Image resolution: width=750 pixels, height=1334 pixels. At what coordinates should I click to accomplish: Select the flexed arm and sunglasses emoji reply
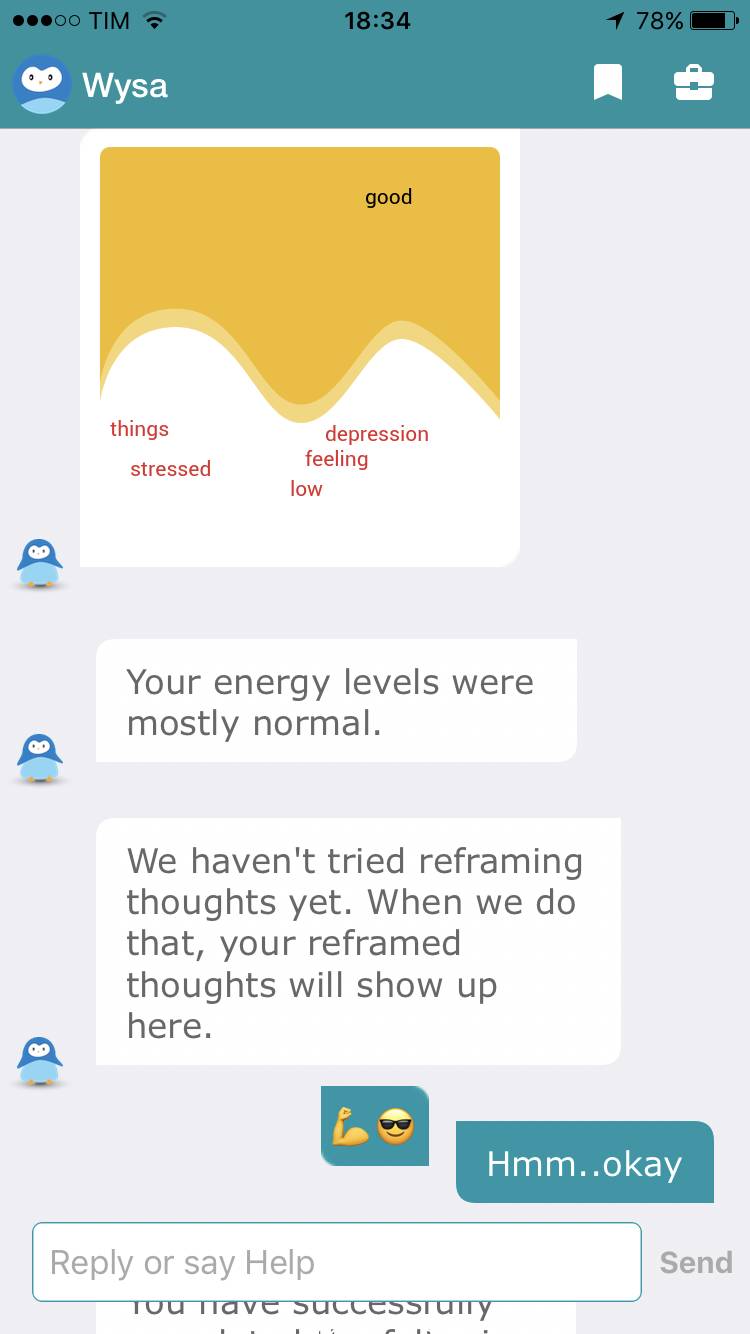click(x=374, y=1126)
